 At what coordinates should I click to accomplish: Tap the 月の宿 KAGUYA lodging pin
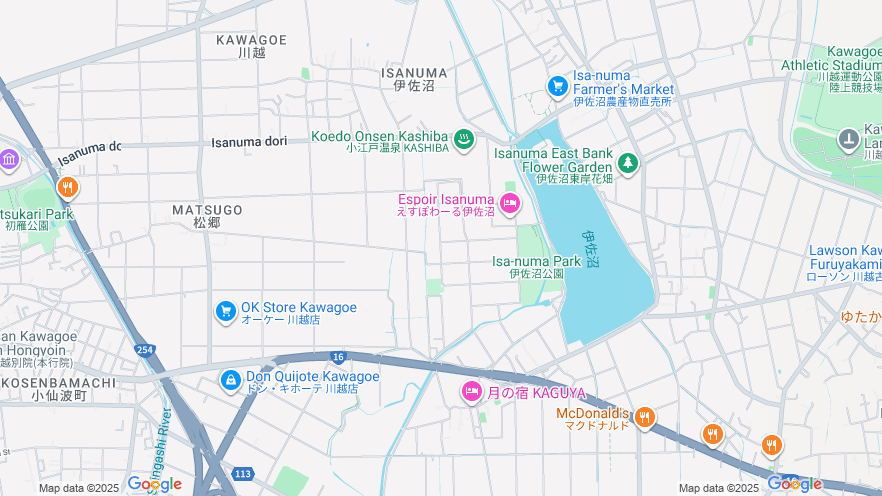click(471, 393)
